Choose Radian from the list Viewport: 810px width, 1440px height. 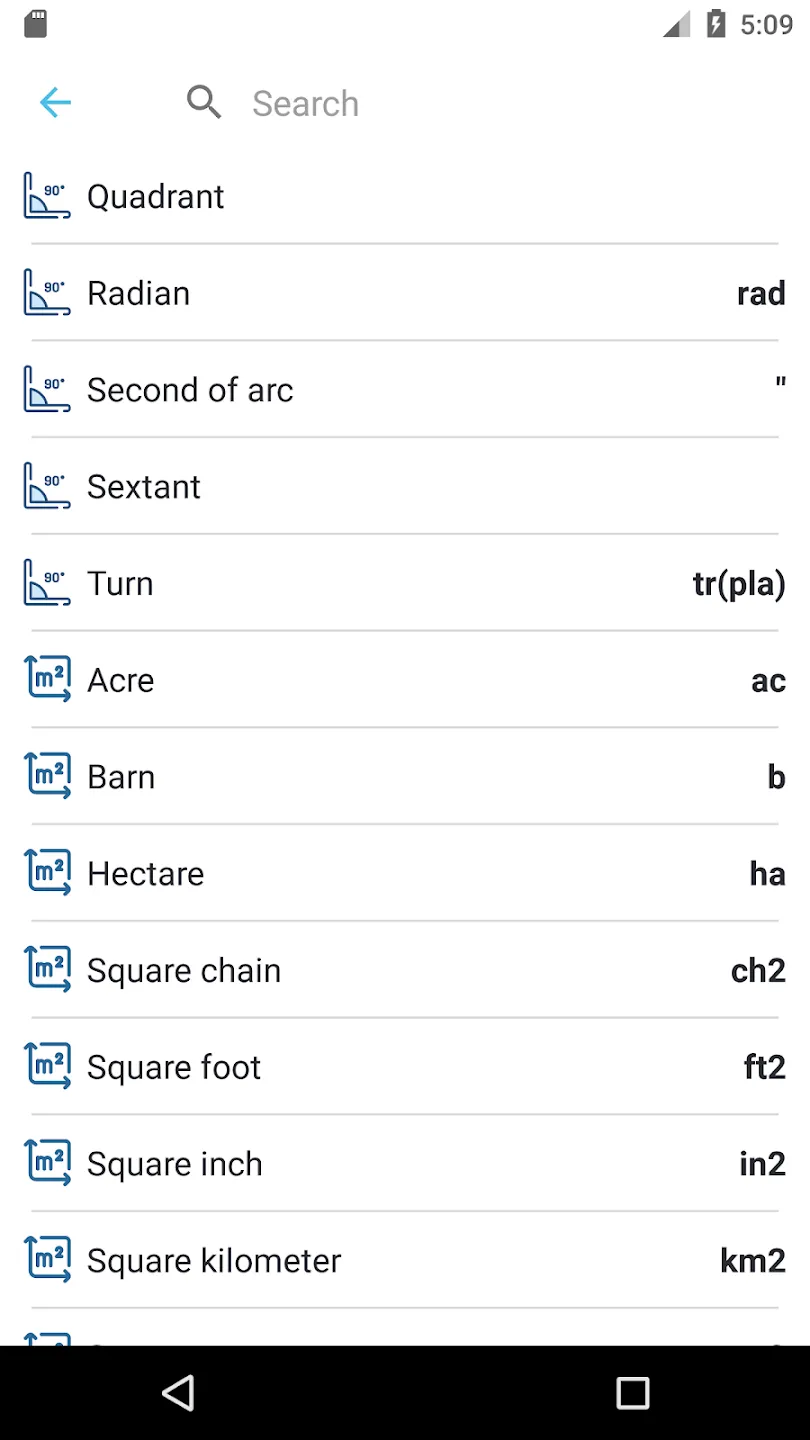[405, 293]
